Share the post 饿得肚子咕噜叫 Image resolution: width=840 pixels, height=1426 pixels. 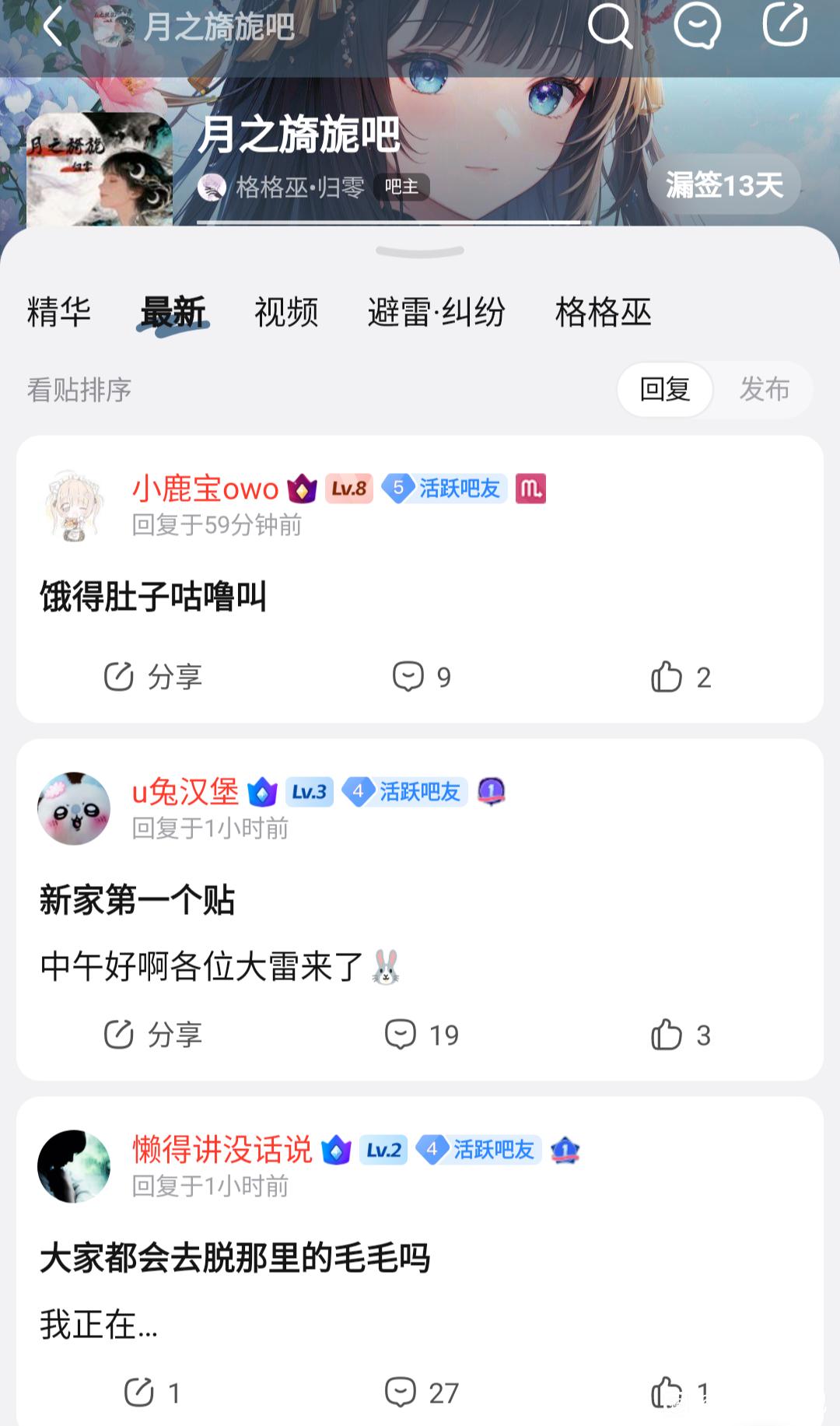pyautogui.click(x=153, y=677)
